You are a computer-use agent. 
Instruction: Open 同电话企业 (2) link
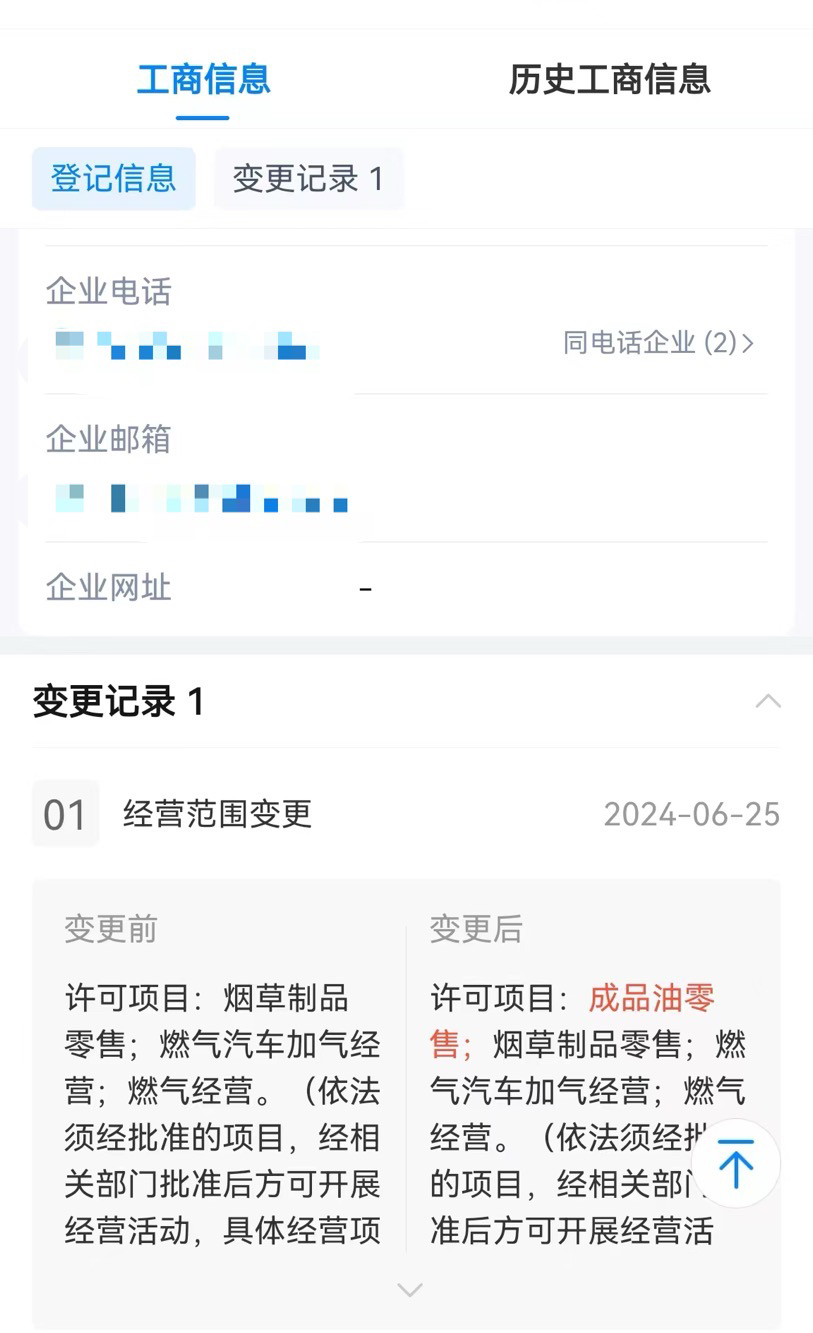658,343
